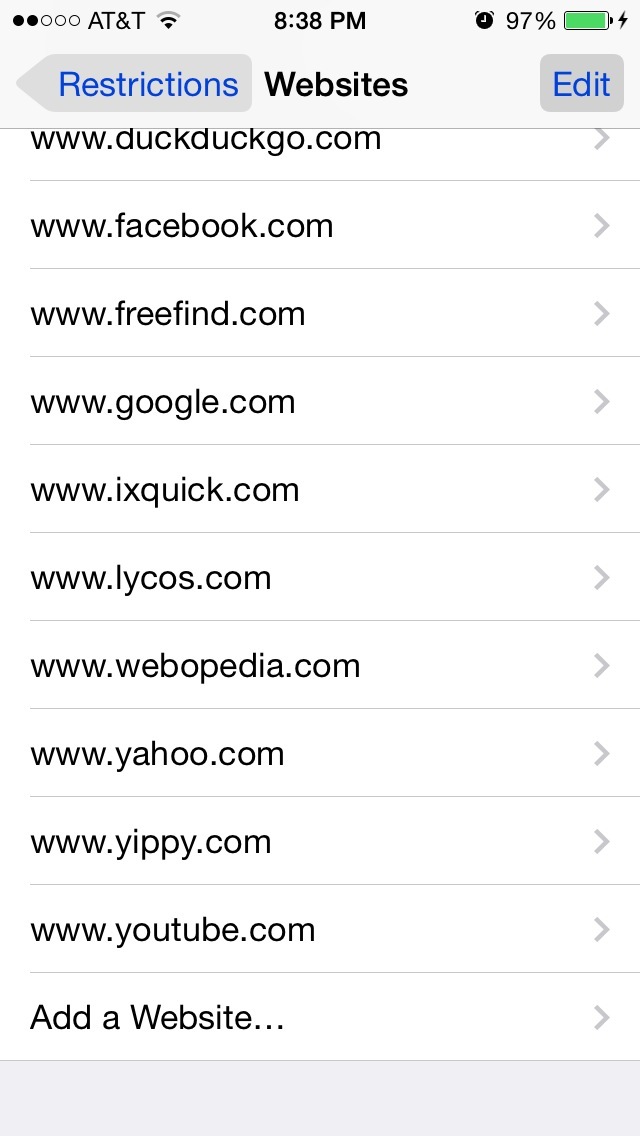The image size is (640, 1136).
Task: Select www.freefind.com row
Action: [x=320, y=314]
